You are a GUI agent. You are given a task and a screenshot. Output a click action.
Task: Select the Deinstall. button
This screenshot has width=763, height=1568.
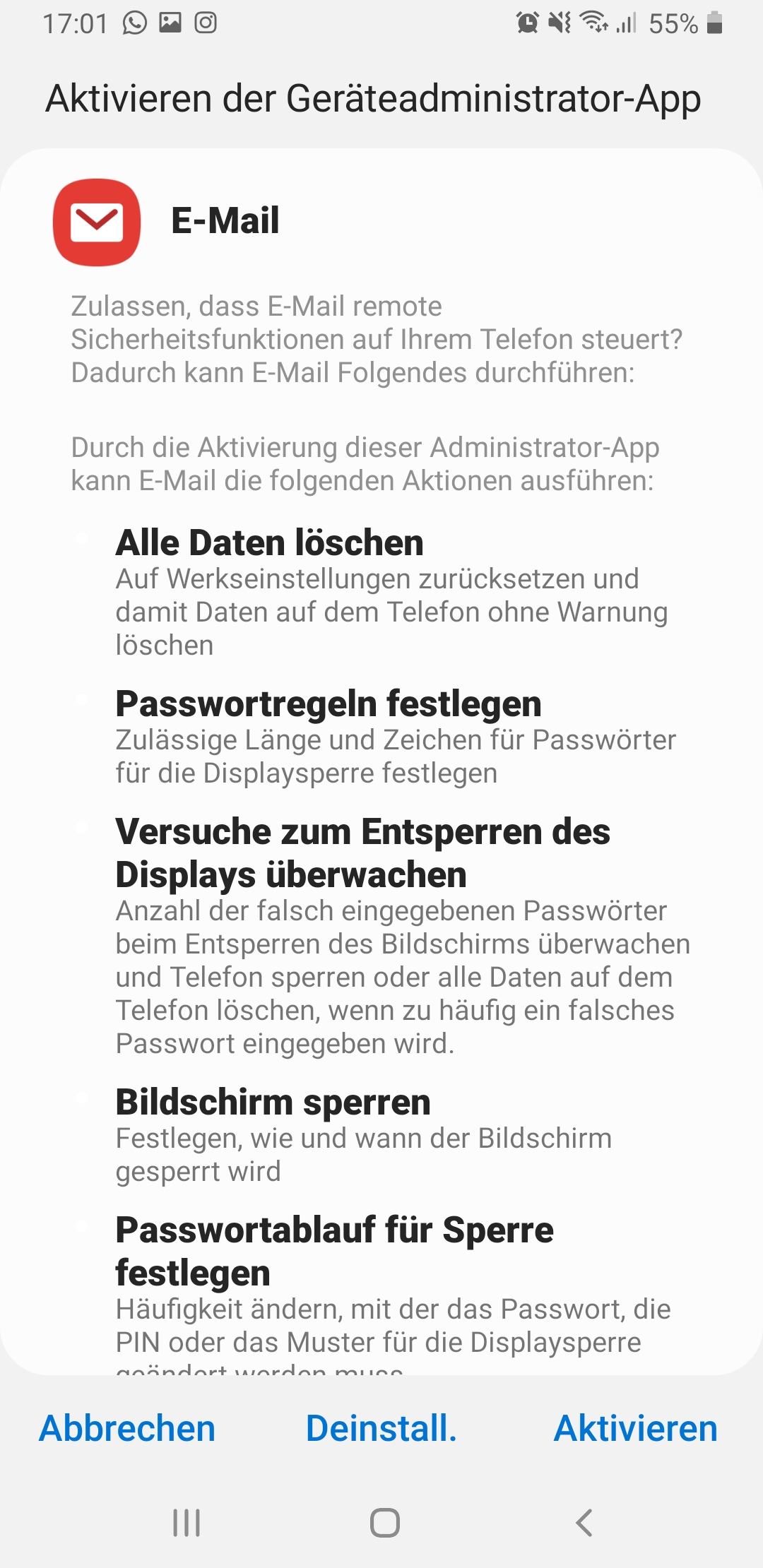click(x=381, y=1428)
